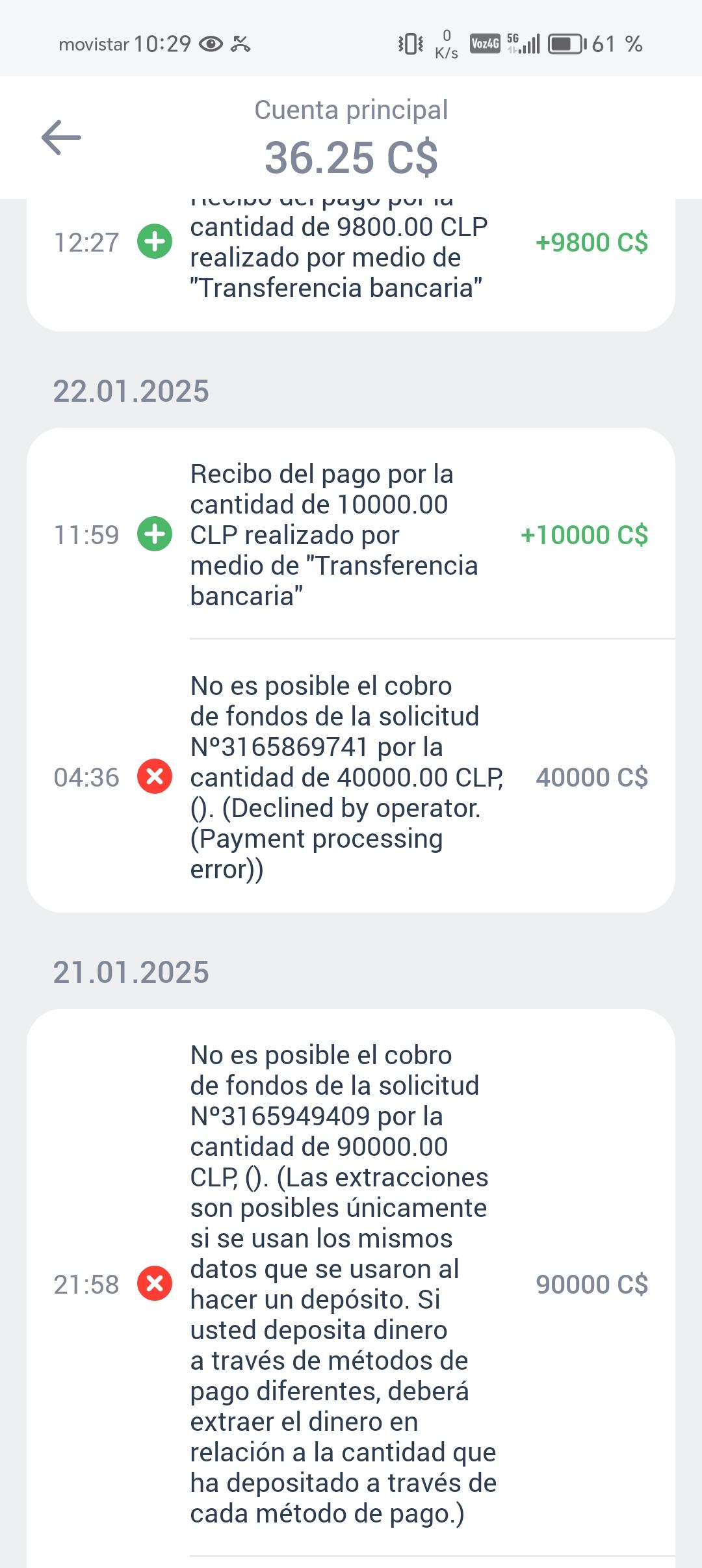Tap the green plus icon on the 11:59 deposit
The height and width of the screenshot is (1568, 702).
tap(154, 534)
